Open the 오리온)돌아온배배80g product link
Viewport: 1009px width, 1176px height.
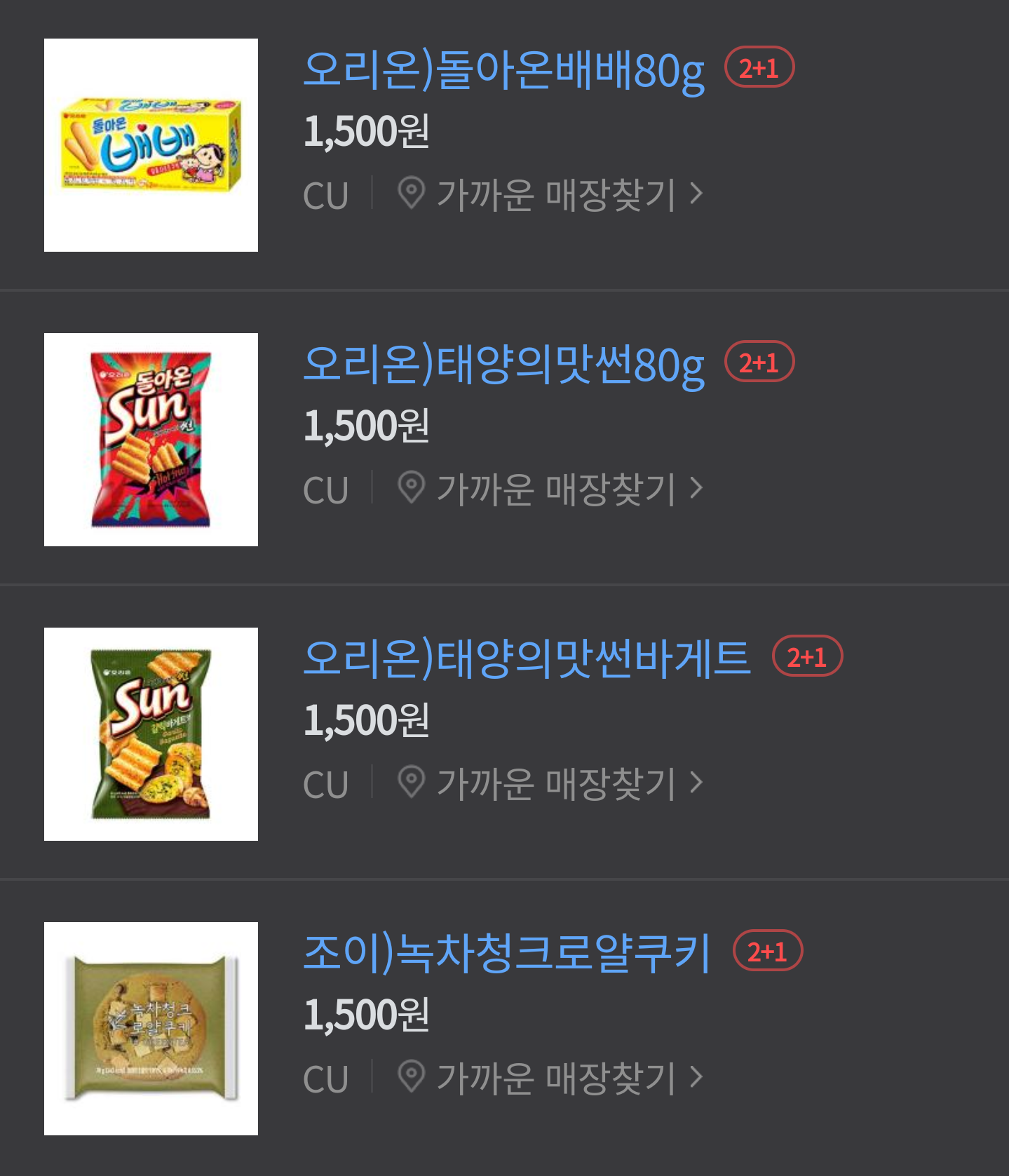(x=503, y=70)
